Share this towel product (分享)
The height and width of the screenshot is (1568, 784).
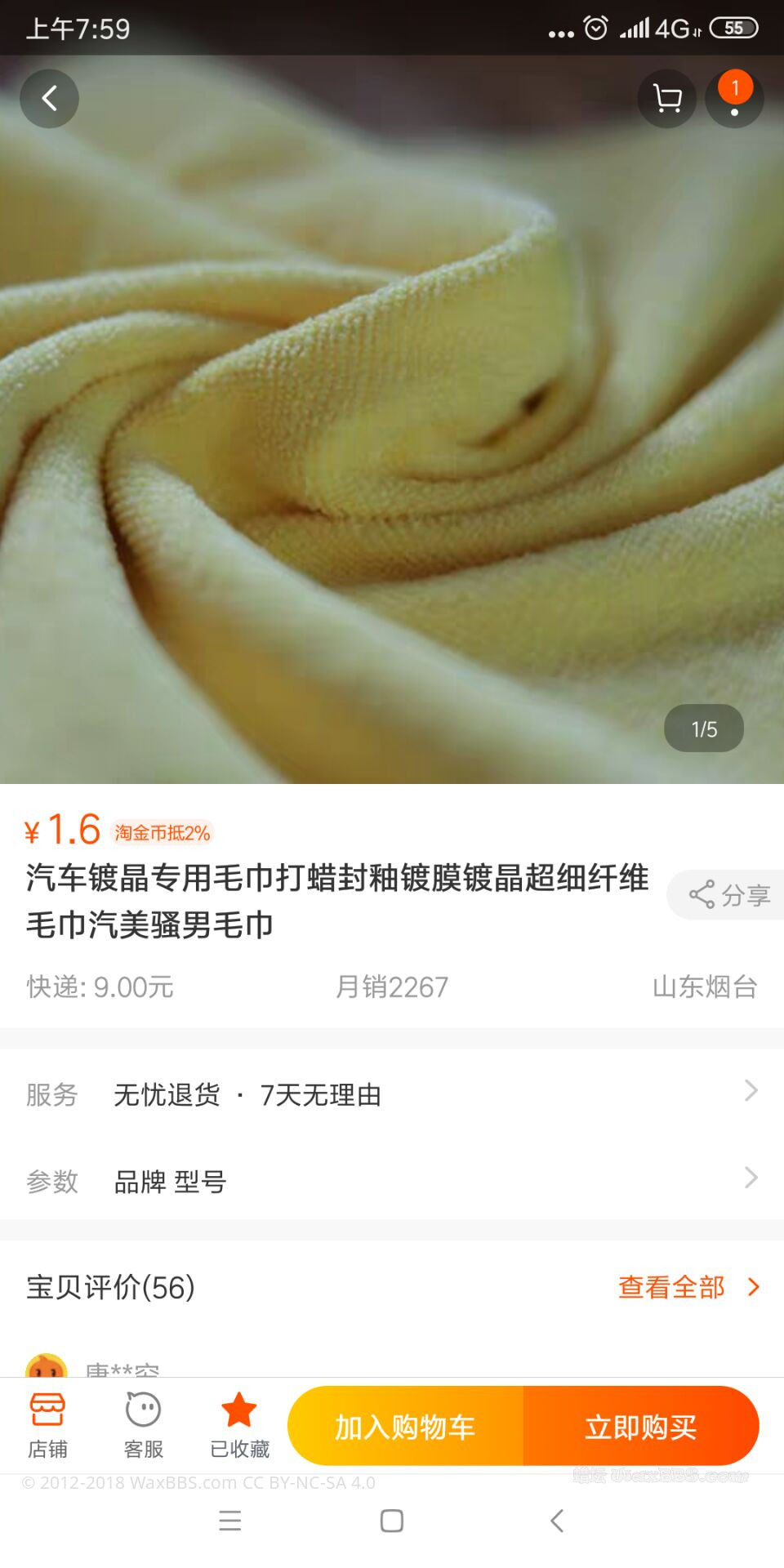tap(728, 895)
